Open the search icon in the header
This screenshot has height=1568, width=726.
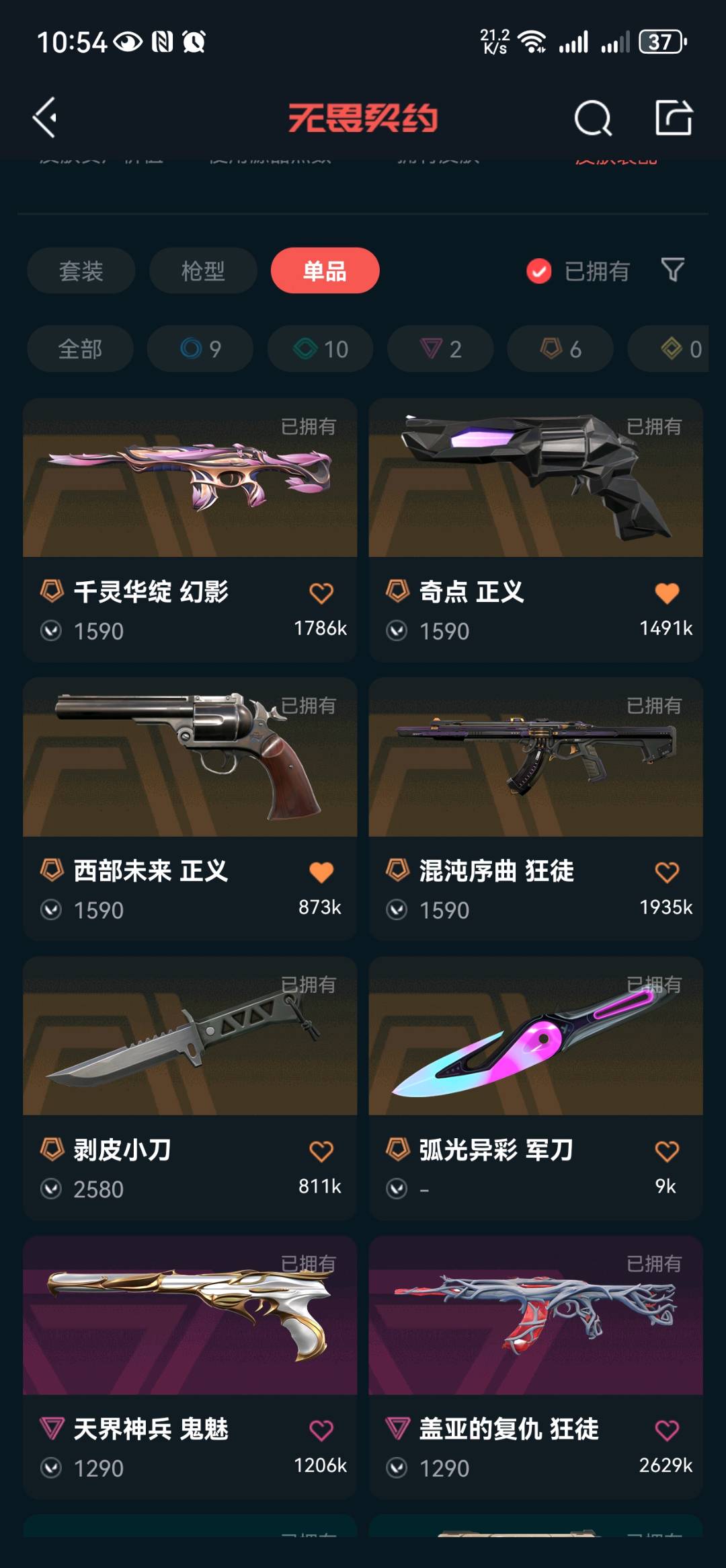point(592,118)
